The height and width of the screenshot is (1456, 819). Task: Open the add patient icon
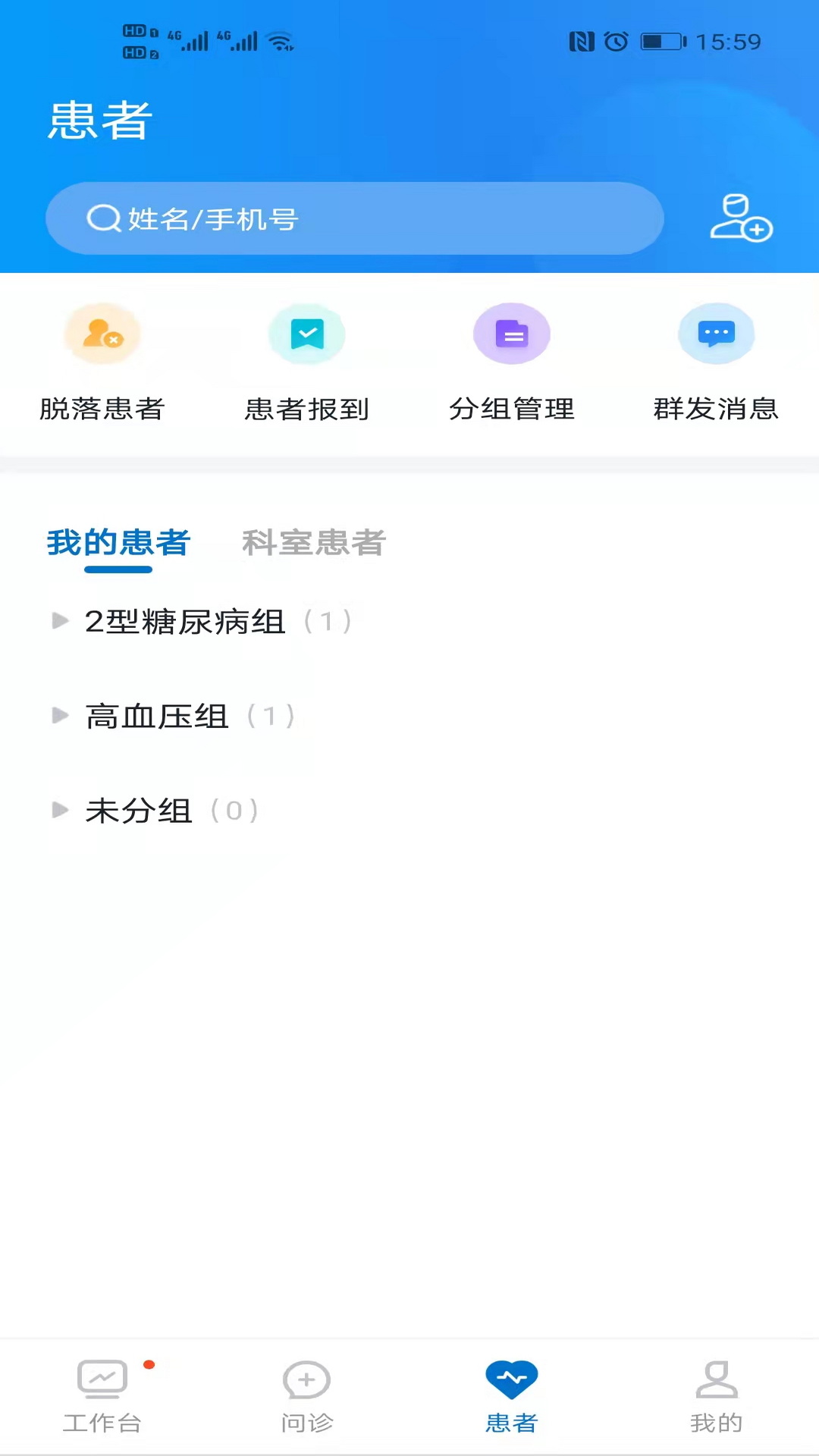[x=740, y=218]
